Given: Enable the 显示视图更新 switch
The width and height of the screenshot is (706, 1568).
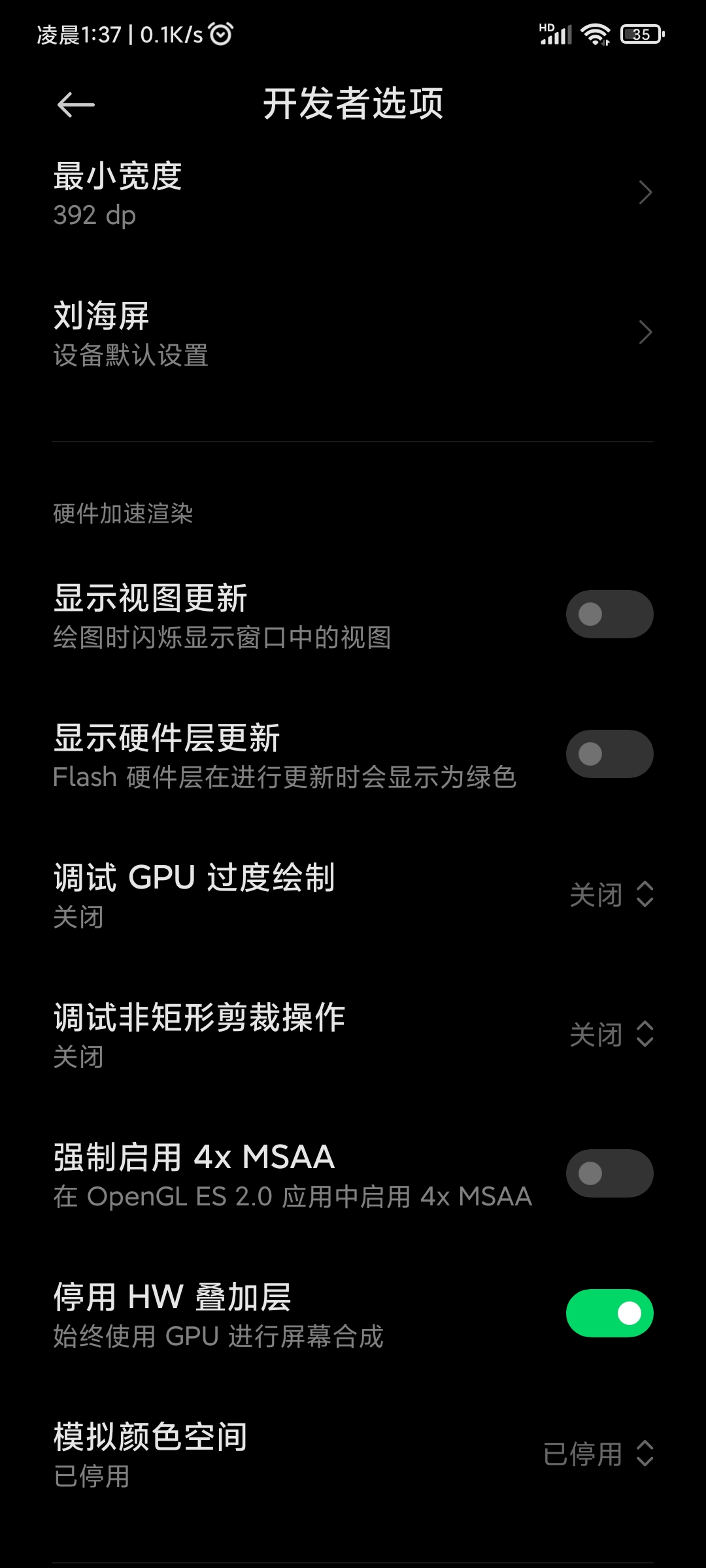Looking at the screenshot, I should point(609,614).
